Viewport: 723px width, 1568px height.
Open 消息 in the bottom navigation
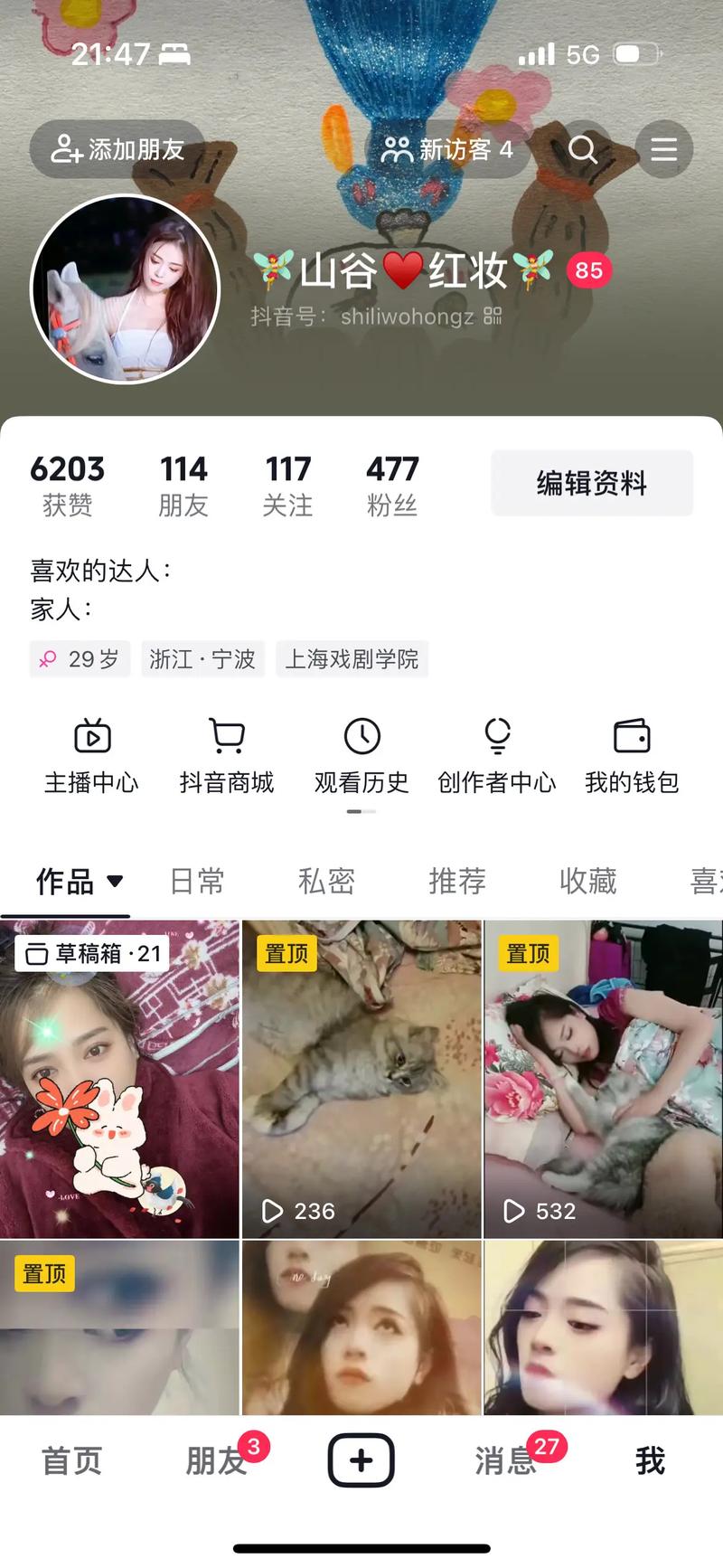tap(504, 1459)
